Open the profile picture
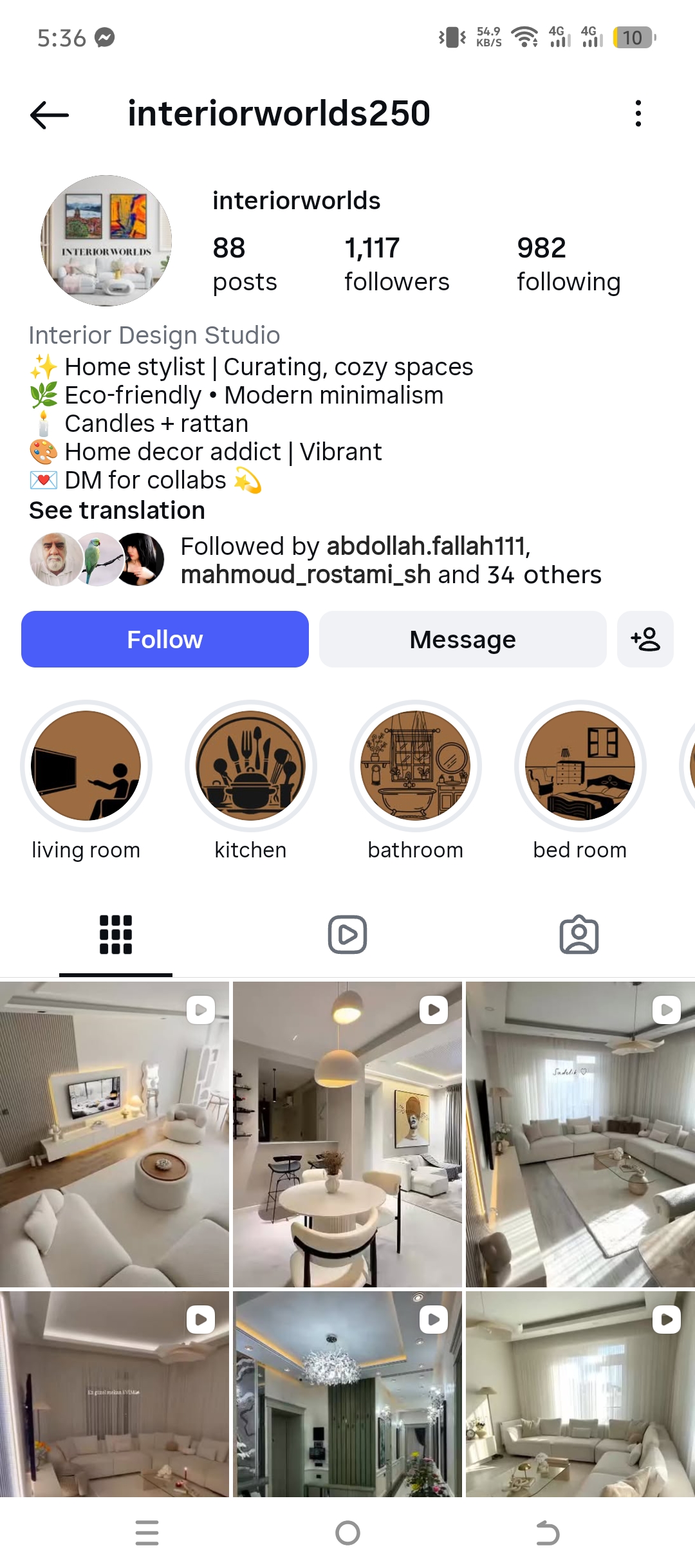This screenshot has width=695, height=1568. pos(106,240)
